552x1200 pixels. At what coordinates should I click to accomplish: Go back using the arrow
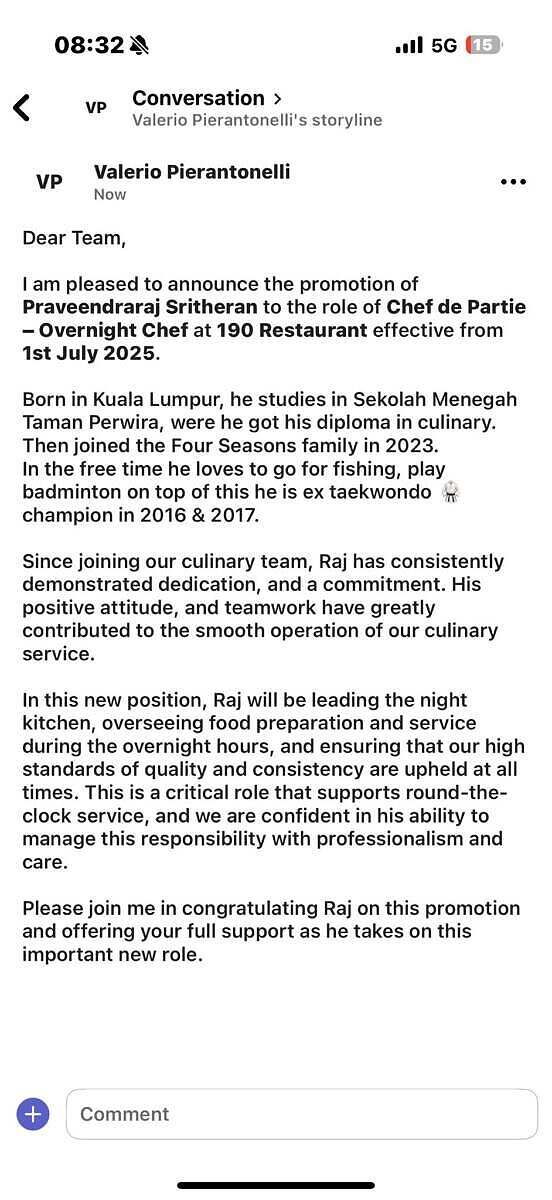pyautogui.click(x=22, y=107)
